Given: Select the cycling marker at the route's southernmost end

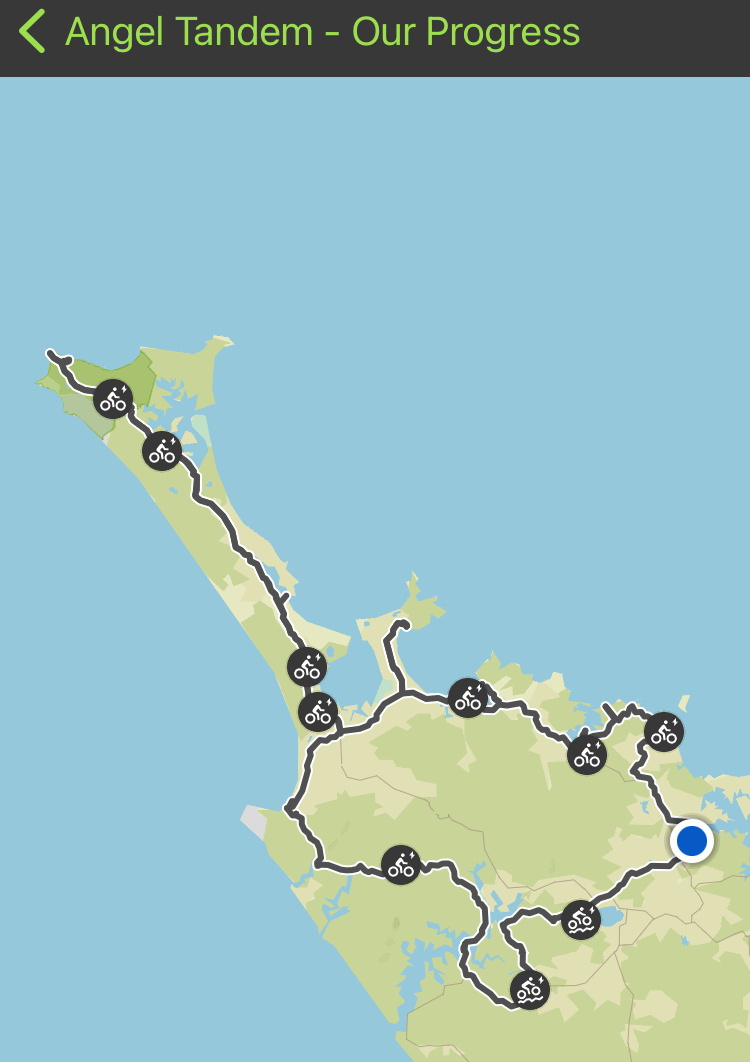Looking at the screenshot, I should tap(530, 990).
